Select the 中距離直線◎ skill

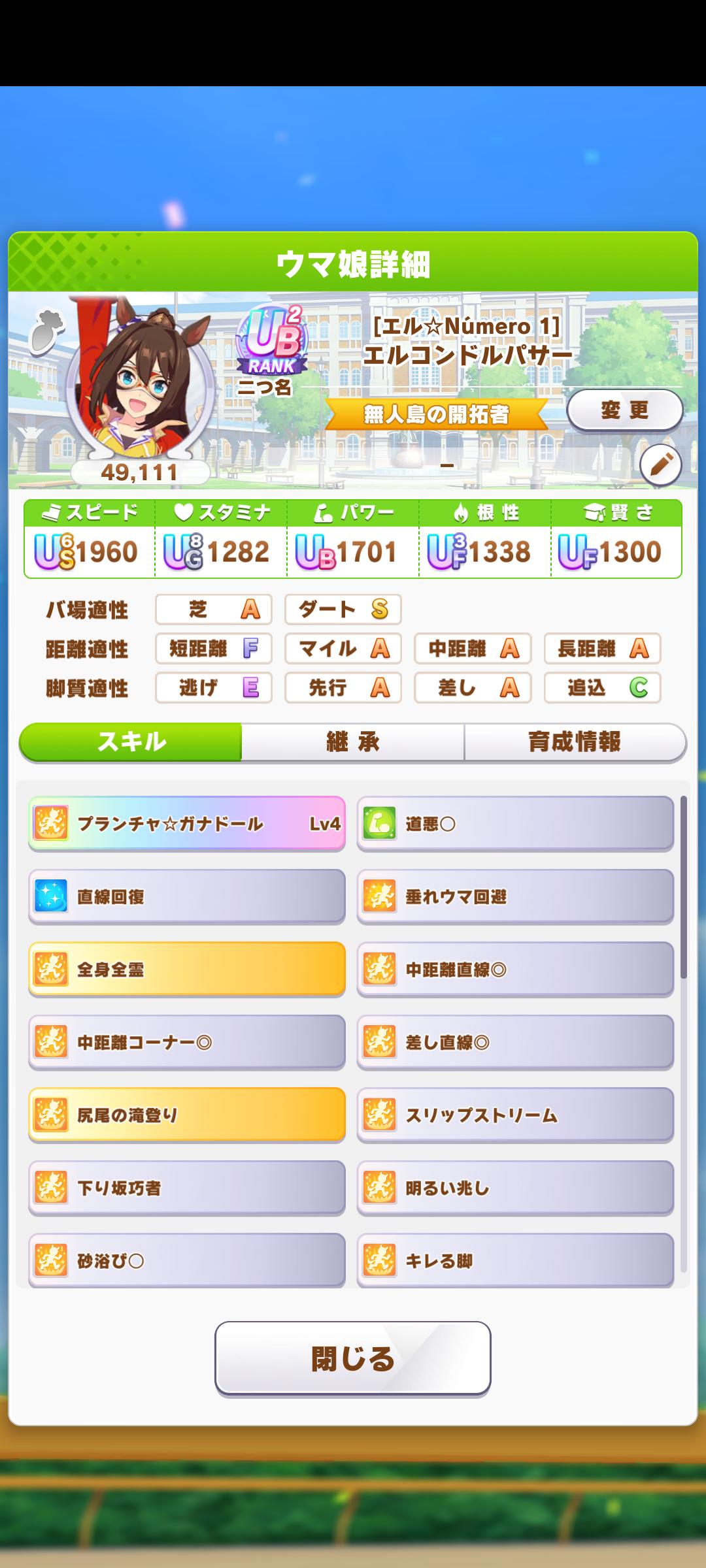tap(515, 969)
